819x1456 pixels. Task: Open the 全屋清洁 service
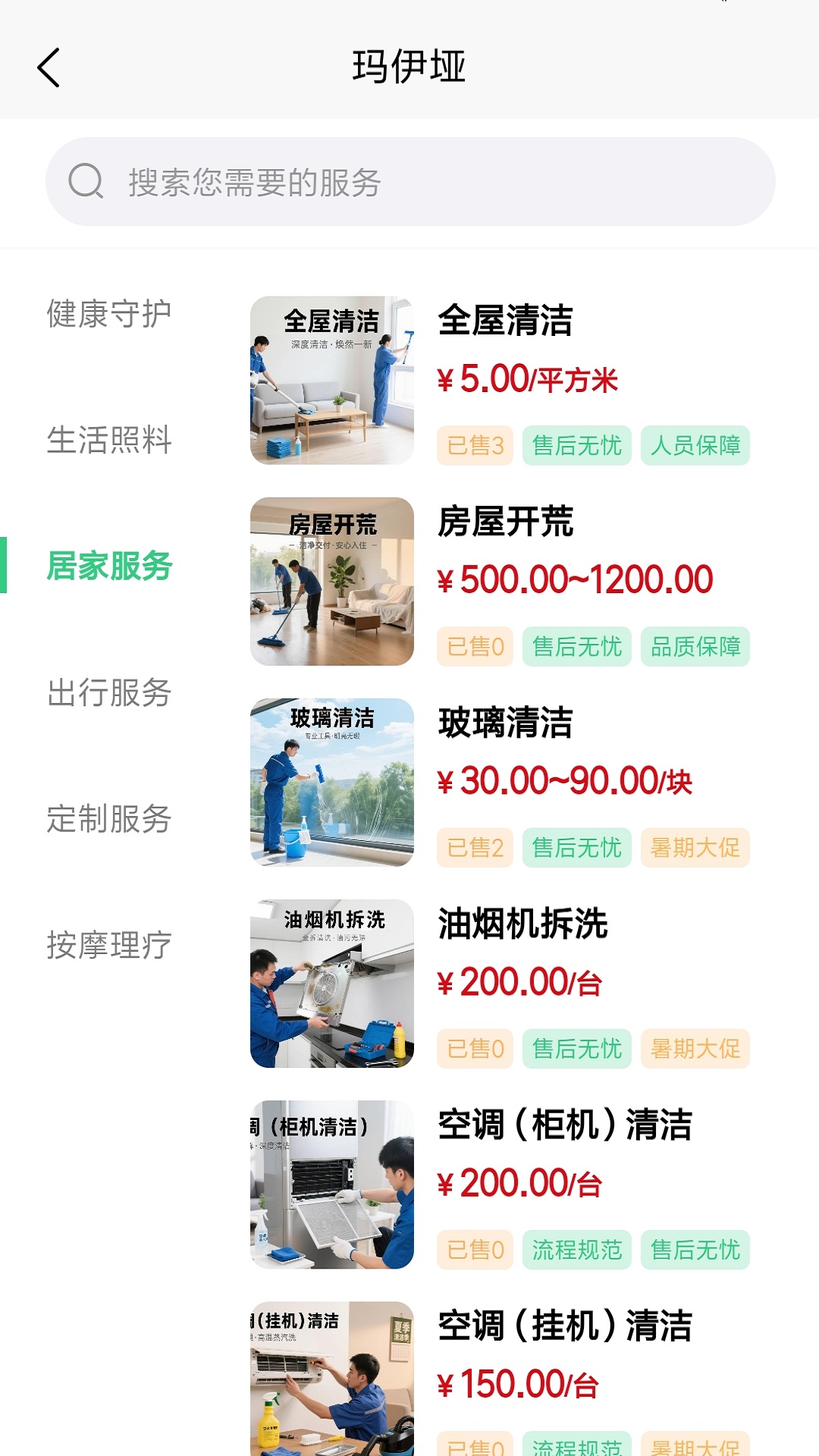click(x=505, y=320)
